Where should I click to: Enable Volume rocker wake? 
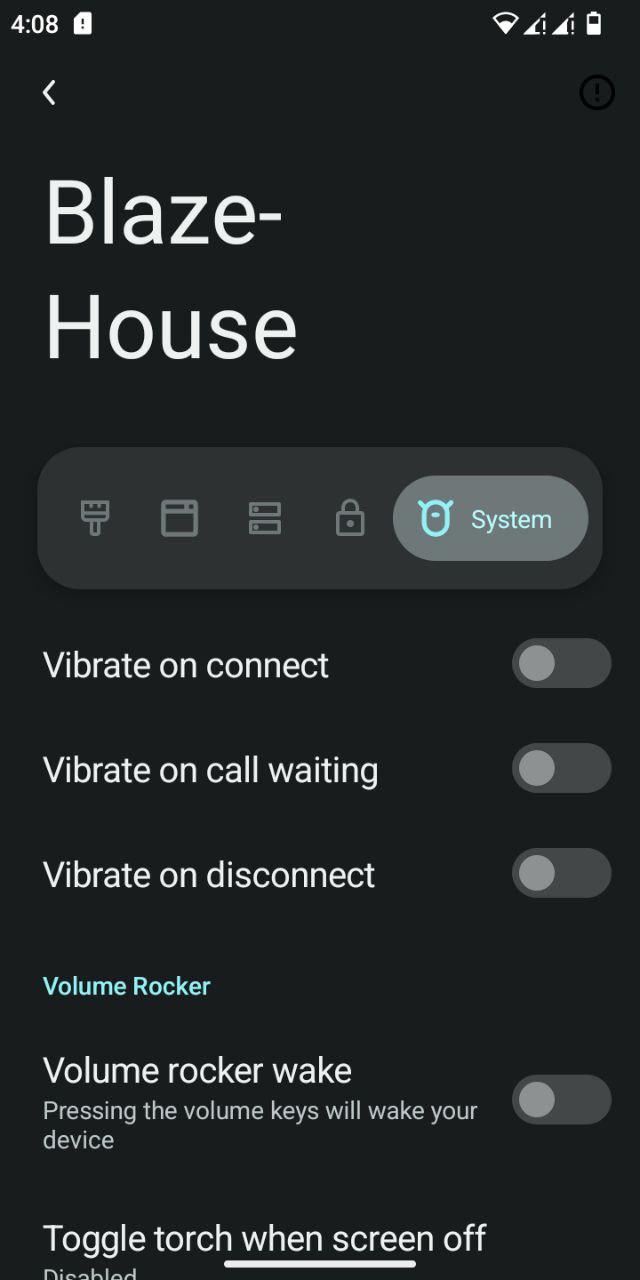561,1100
